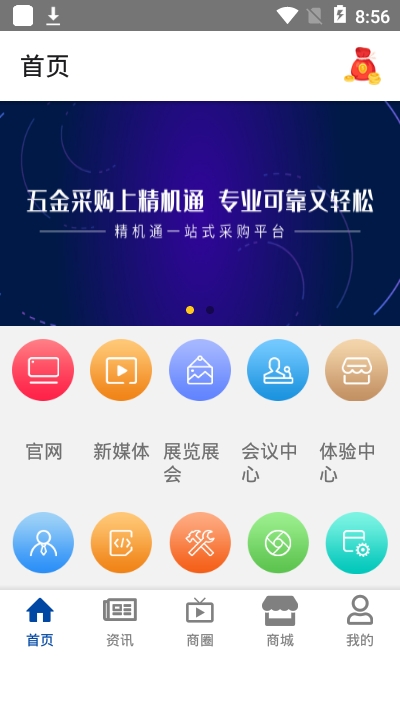This screenshot has height=711, width=400.
Task: Jump to the second banner slide dot
Action: pos(210,310)
